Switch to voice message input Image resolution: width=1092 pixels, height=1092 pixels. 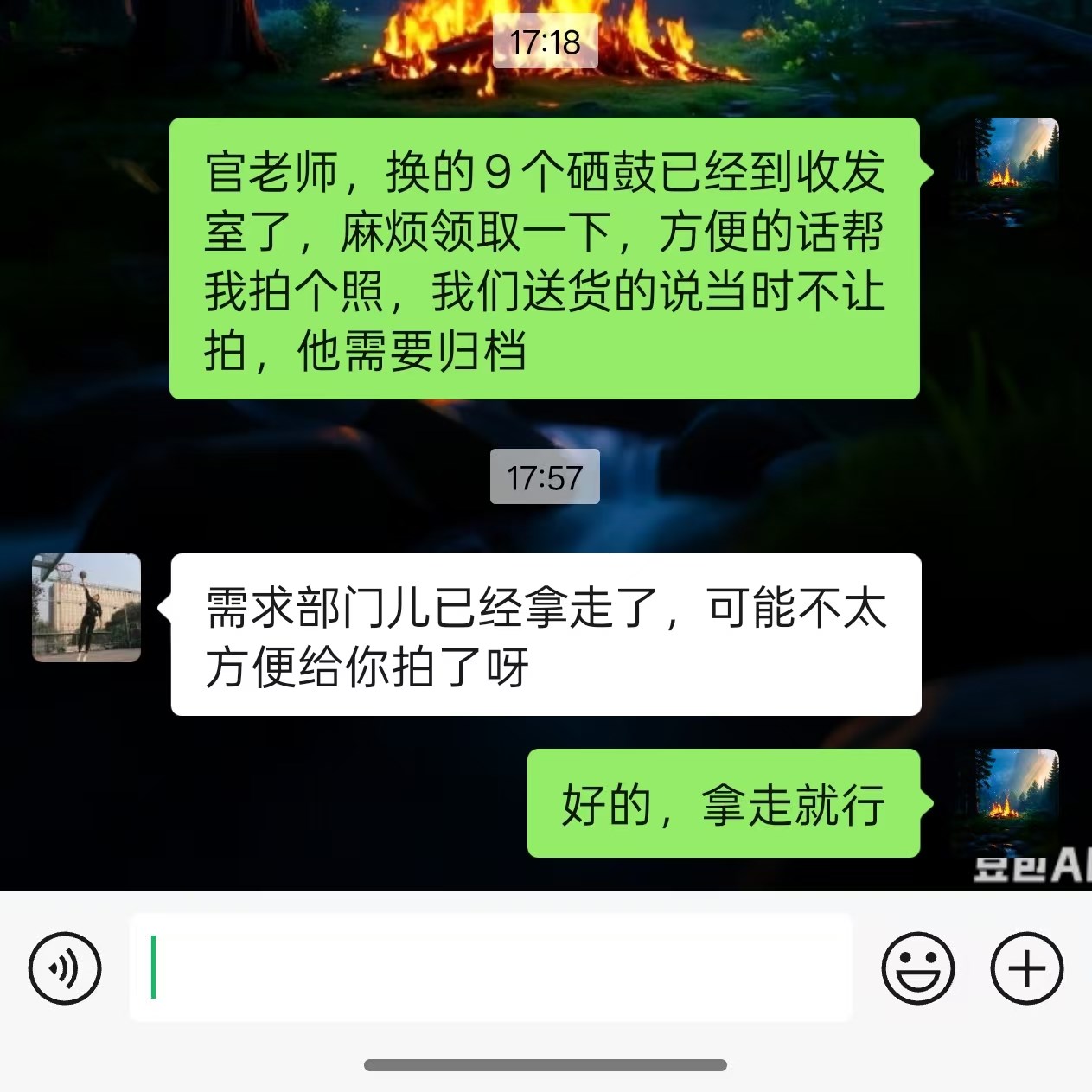tap(65, 968)
